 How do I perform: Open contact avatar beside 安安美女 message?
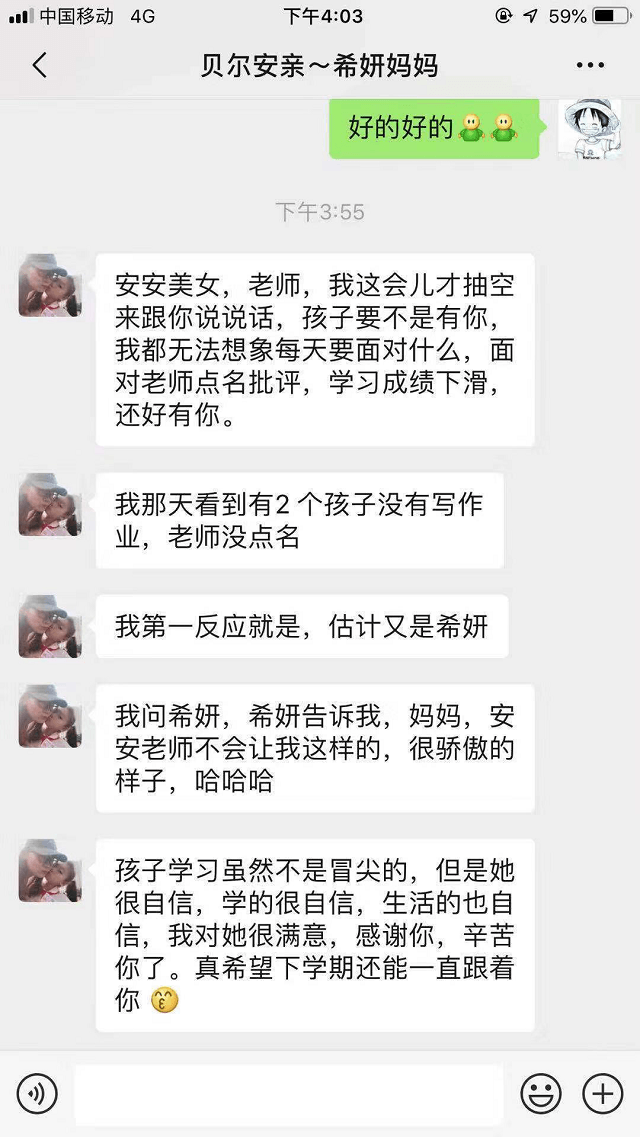[x=50, y=284]
